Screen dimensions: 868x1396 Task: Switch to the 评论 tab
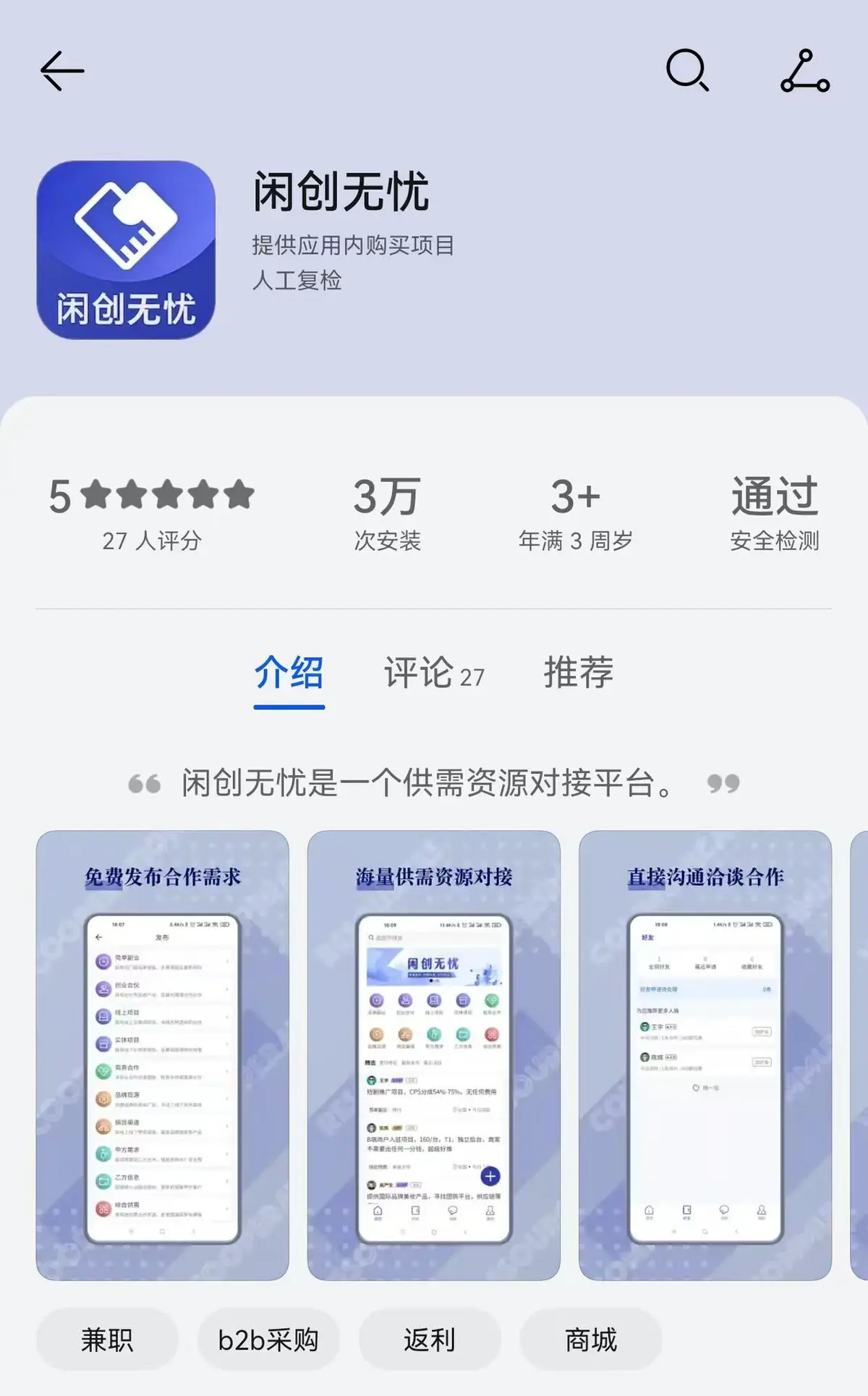click(x=433, y=673)
